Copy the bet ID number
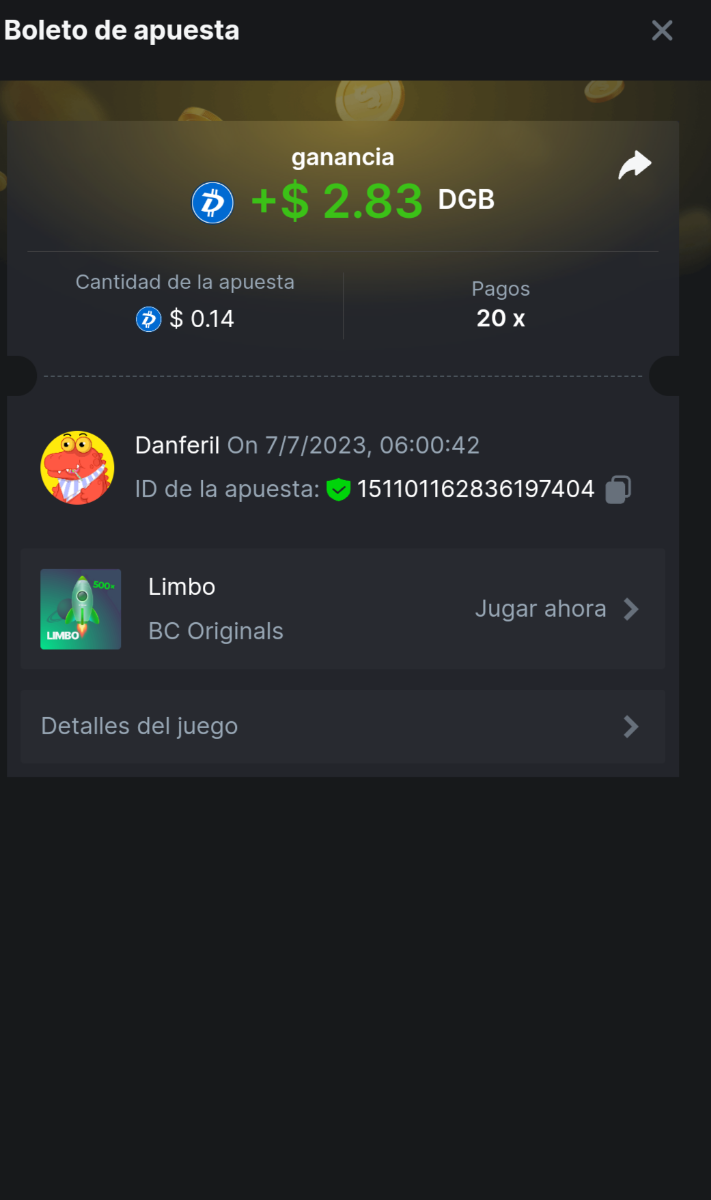The image size is (711, 1200). click(618, 490)
